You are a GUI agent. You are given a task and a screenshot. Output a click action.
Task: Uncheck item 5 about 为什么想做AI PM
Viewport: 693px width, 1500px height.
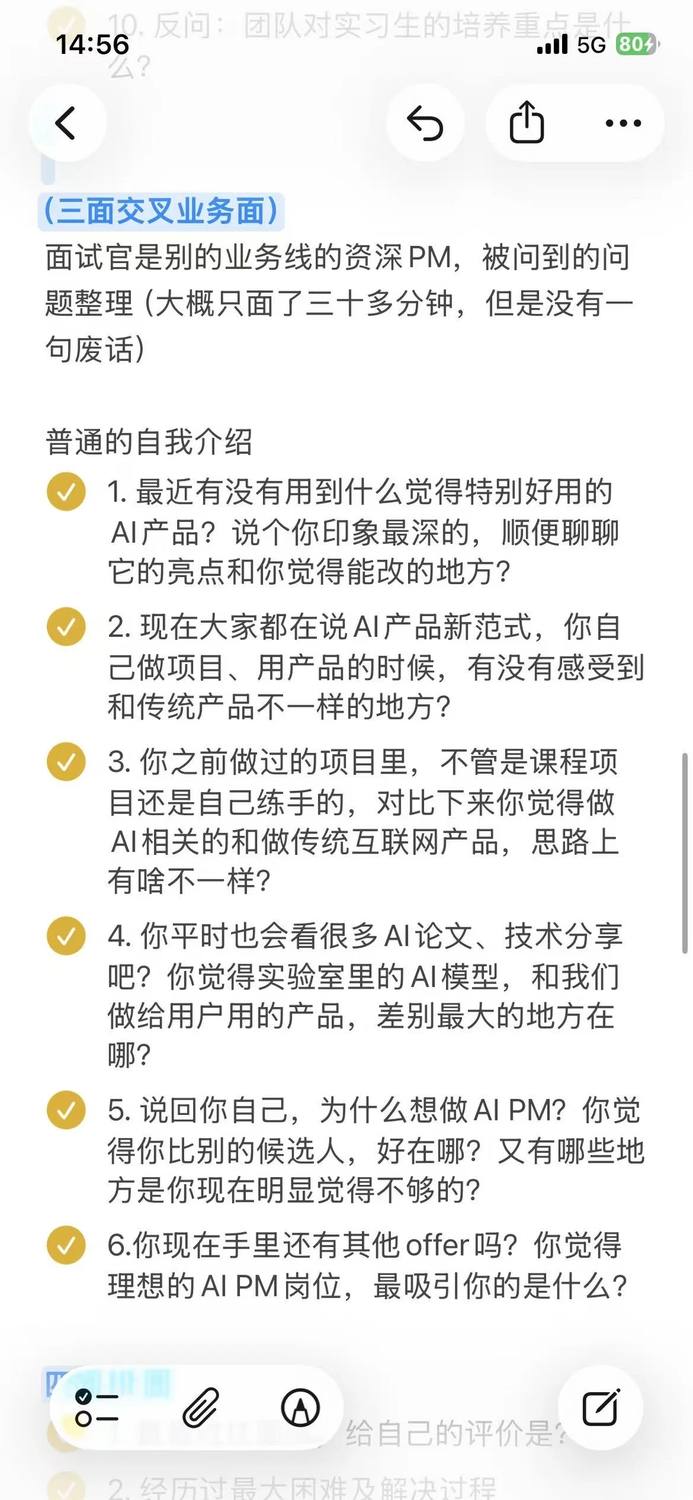tap(66, 1110)
